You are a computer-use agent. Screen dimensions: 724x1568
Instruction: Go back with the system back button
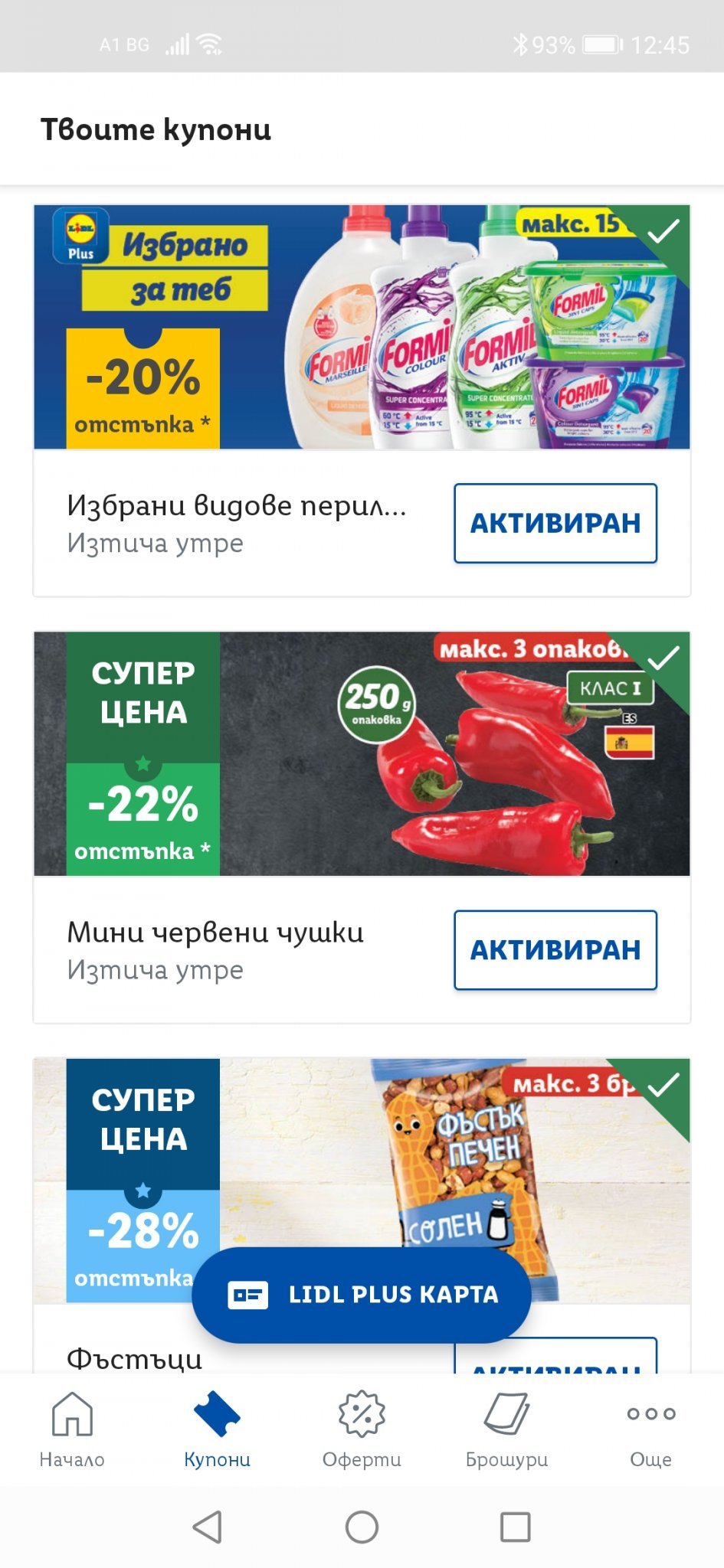coord(207,1527)
